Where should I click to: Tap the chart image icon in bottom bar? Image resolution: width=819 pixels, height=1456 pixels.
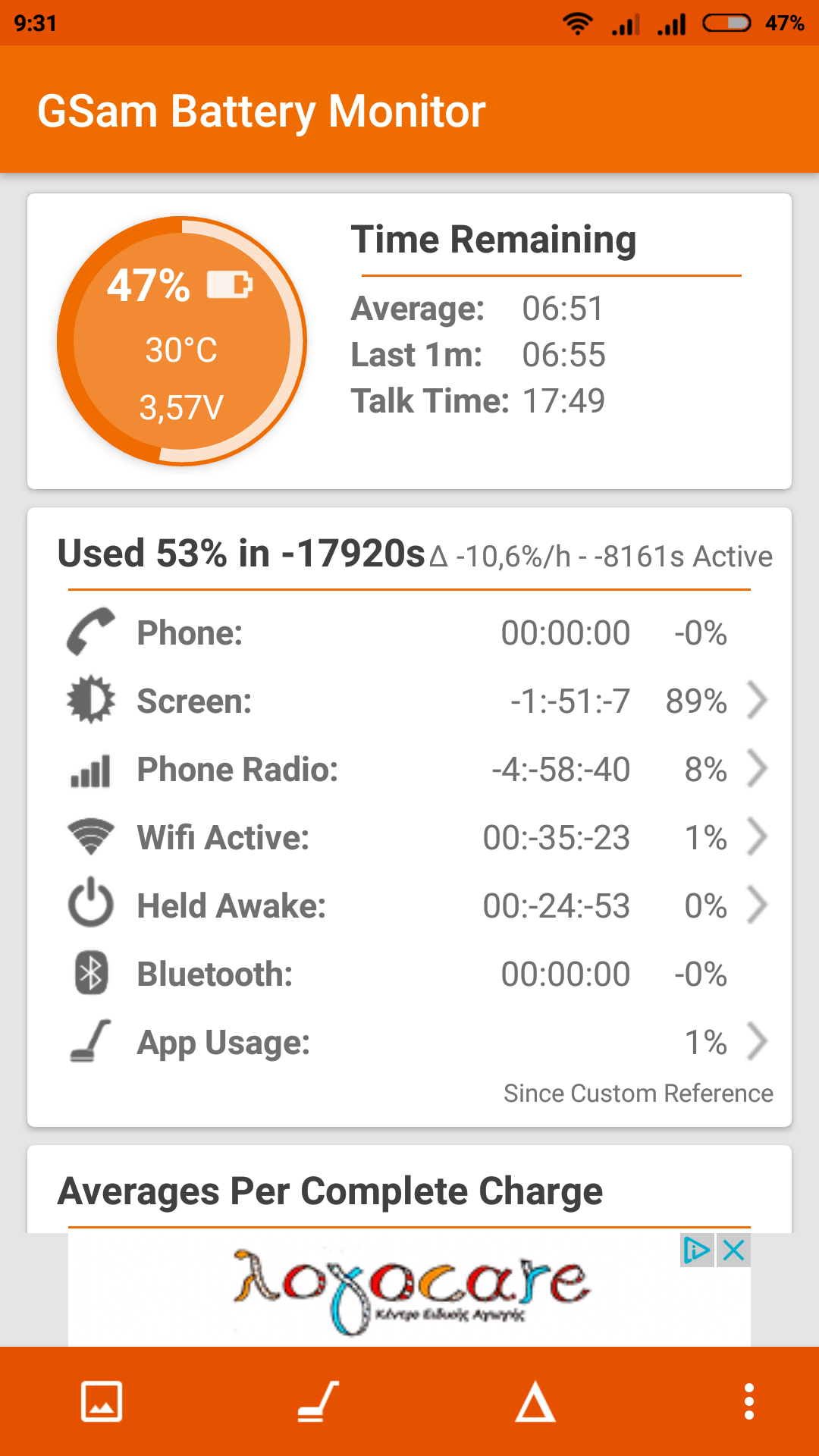click(x=102, y=1401)
